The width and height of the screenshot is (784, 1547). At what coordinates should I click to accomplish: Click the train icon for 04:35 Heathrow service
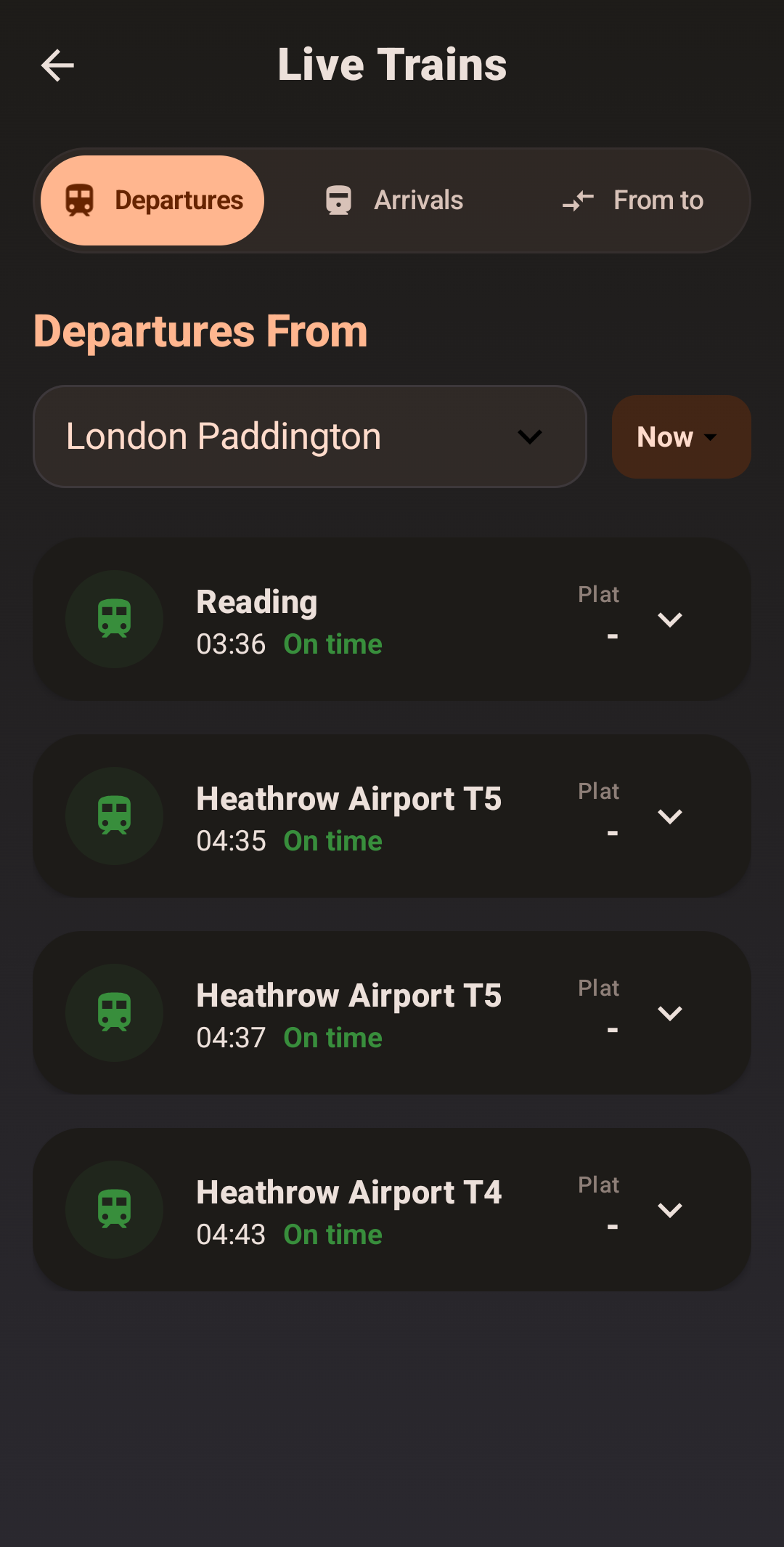tap(114, 816)
